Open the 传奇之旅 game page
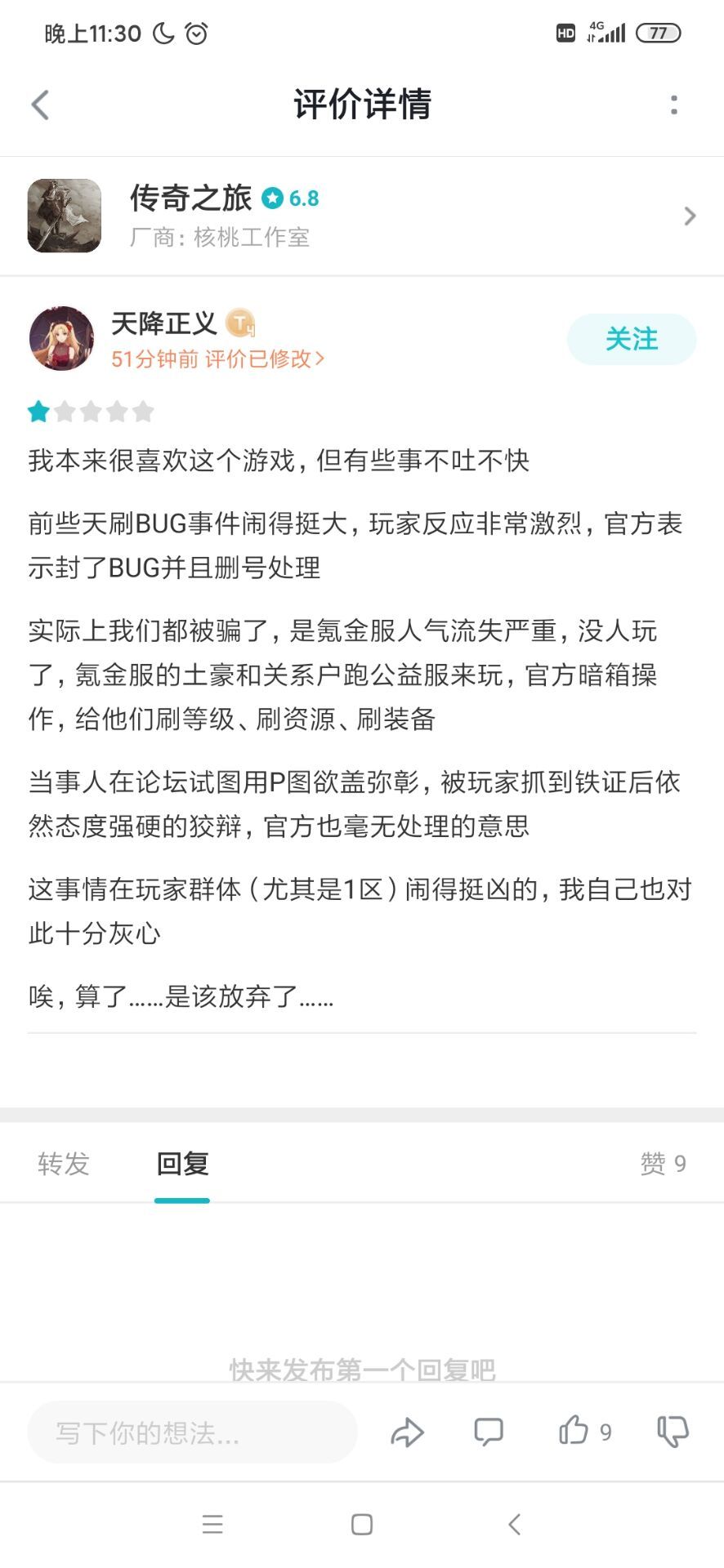This screenshot has height=1568, width=724. point(362,216)
